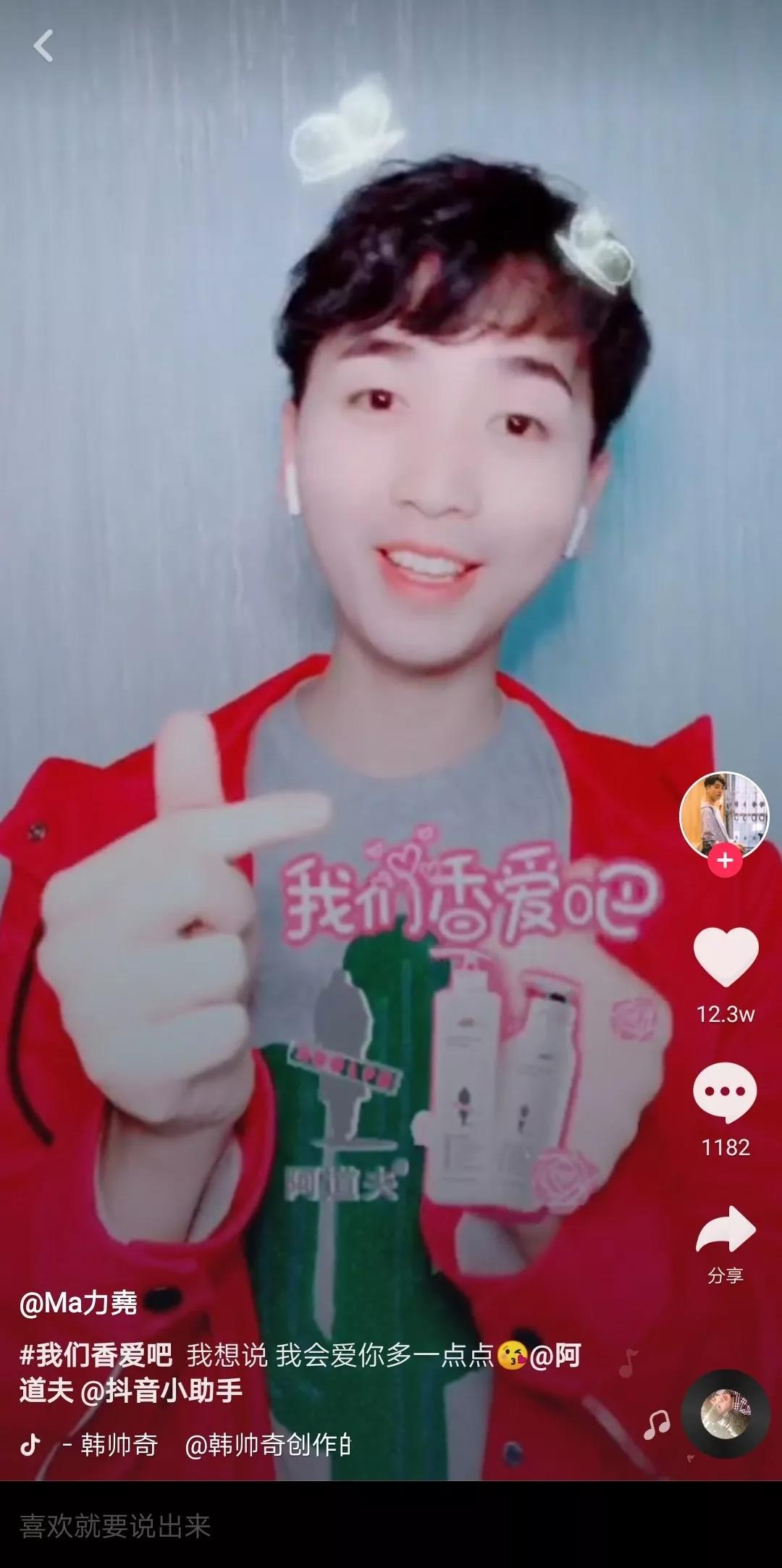Open the #我们香爱吧 hashtag
The image size is (782, 1568).
coord(96,1354)
